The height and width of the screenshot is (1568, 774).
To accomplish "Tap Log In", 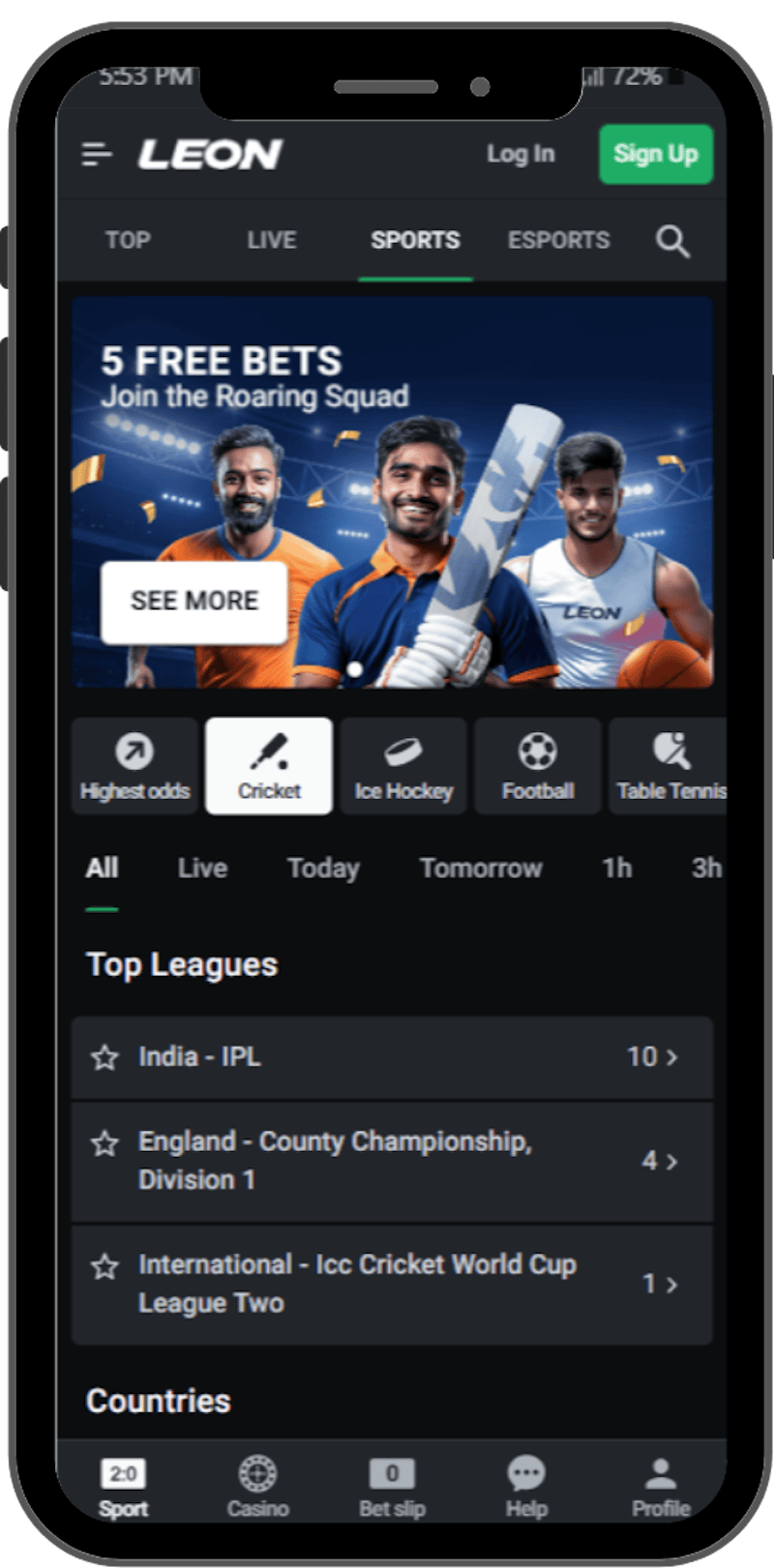I will pyautogui.click(x=521, y=154).
